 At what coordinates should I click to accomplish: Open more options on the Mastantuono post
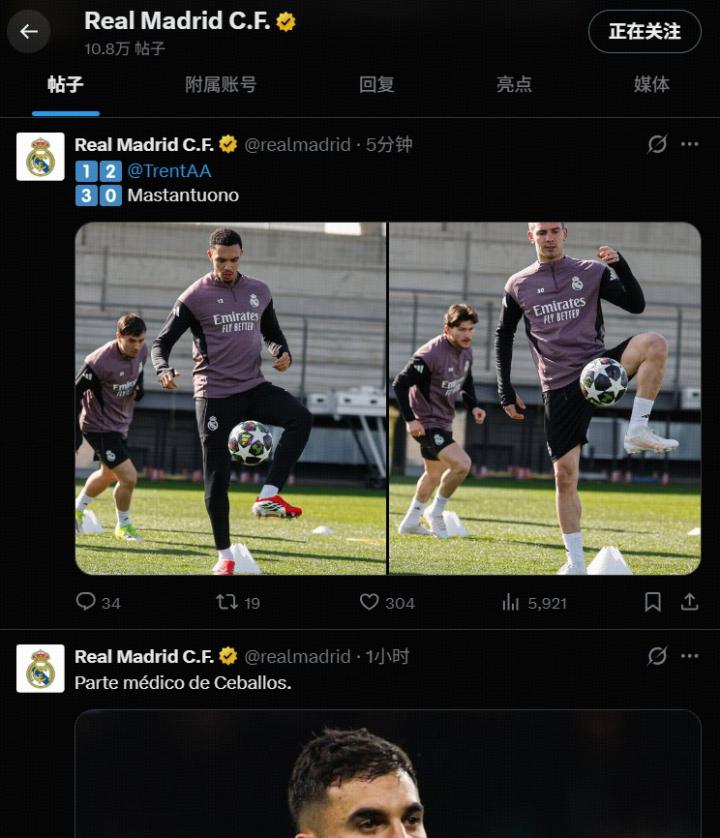coord(689,144)
